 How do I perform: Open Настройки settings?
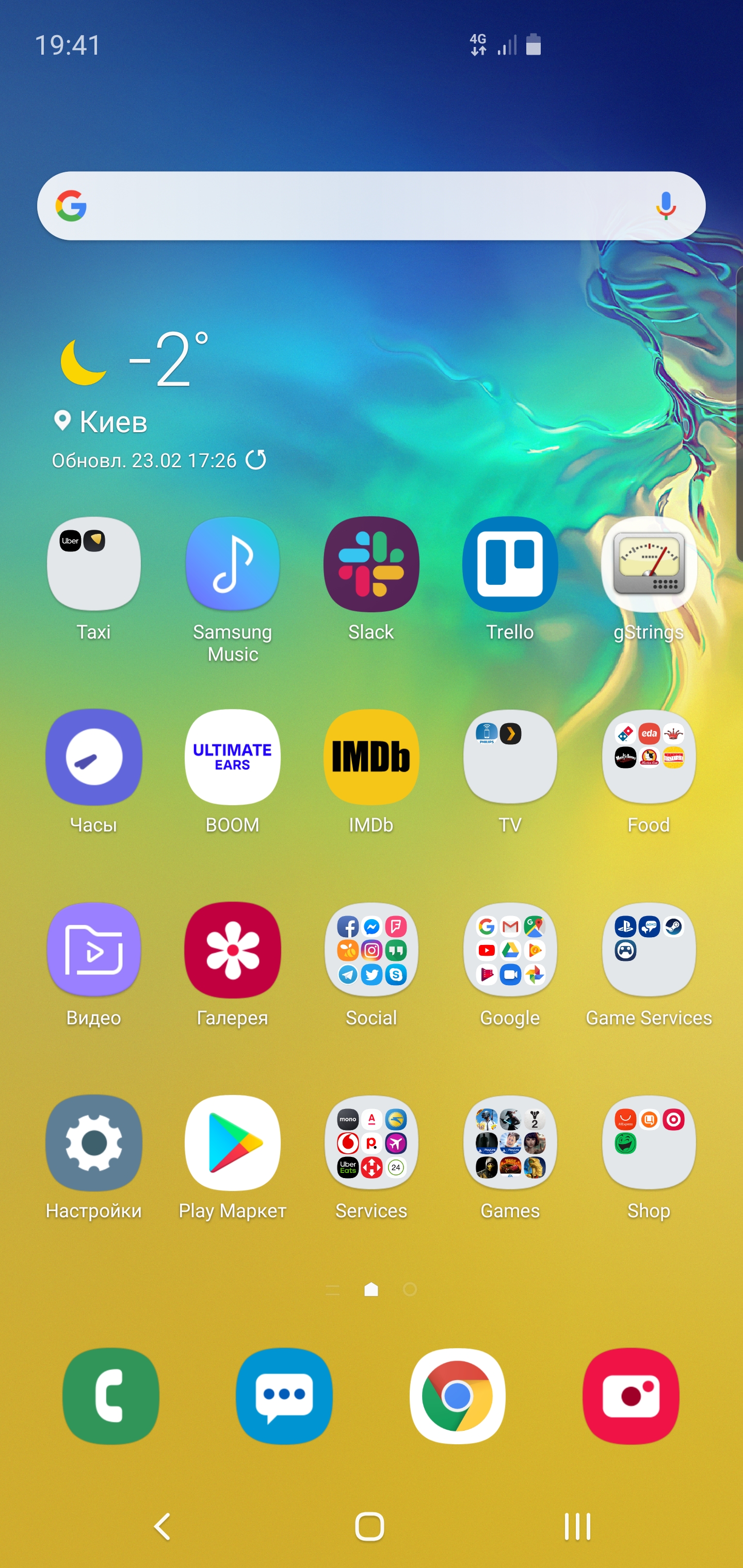[x=94, y=1142]
